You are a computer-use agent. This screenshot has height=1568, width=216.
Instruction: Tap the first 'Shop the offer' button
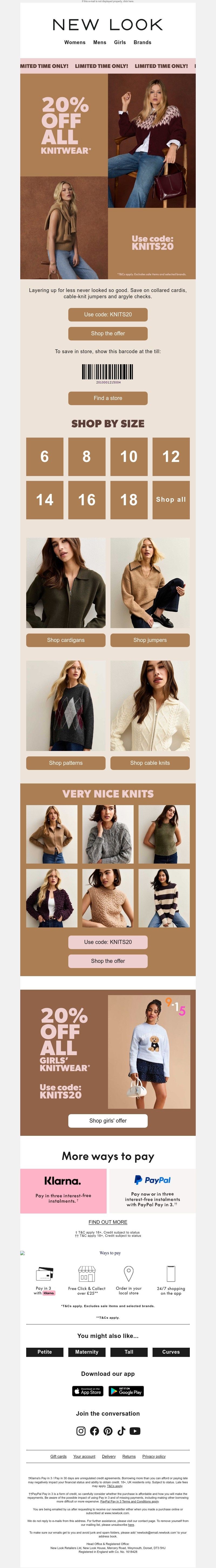point(108,334)
